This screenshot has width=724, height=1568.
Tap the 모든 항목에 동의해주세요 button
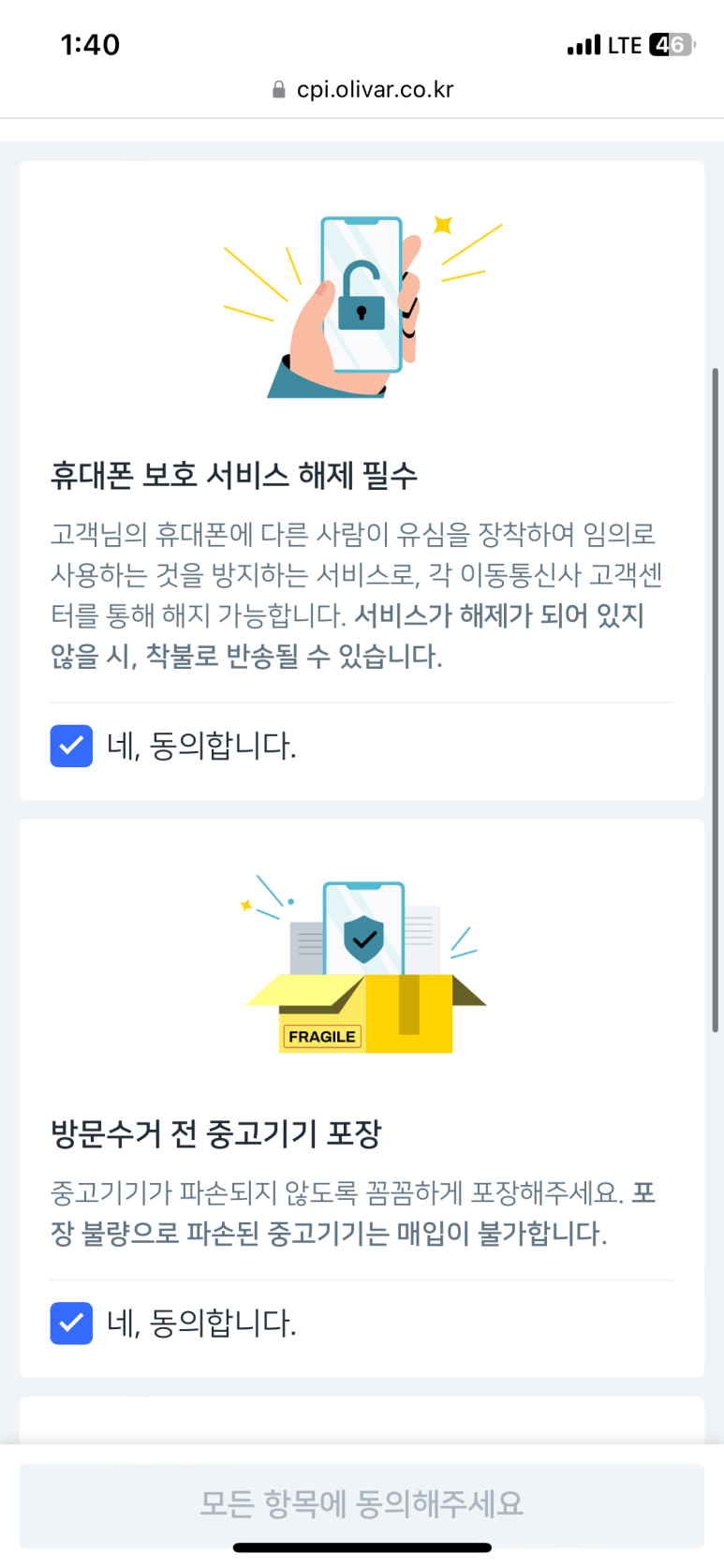(362, 1503)
